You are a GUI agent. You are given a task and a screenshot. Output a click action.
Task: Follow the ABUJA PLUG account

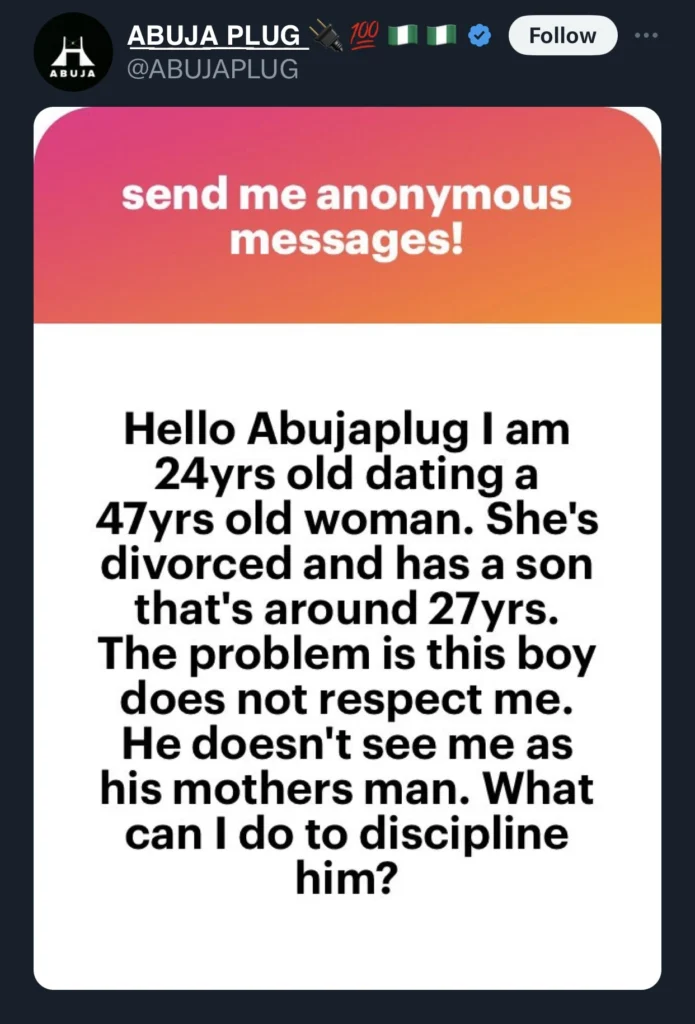click(x=561, y=36)
